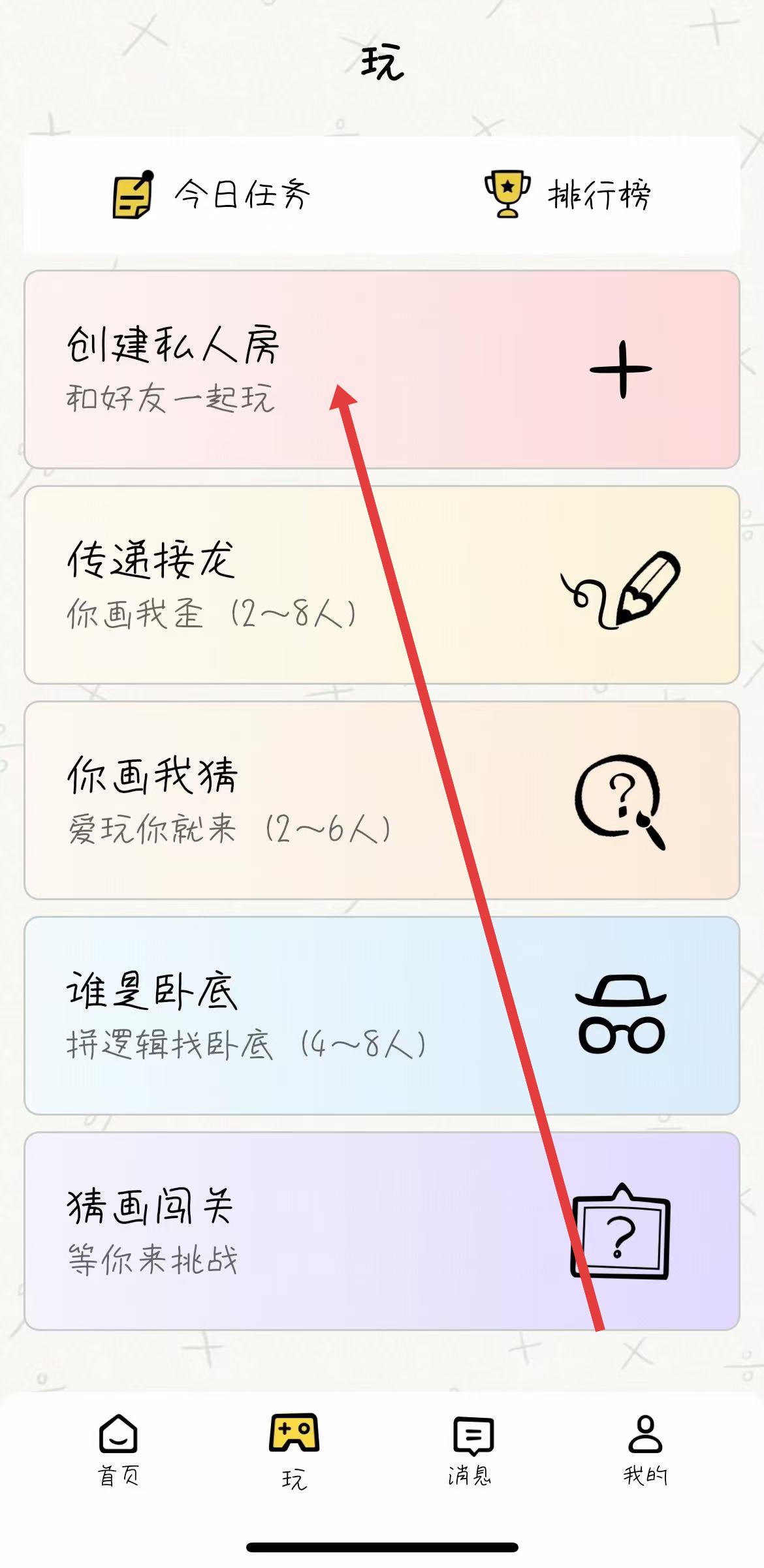Enter the 你画我猜 game
Image resolution: width=764 pixels, height=1568 pixels.
381,800
